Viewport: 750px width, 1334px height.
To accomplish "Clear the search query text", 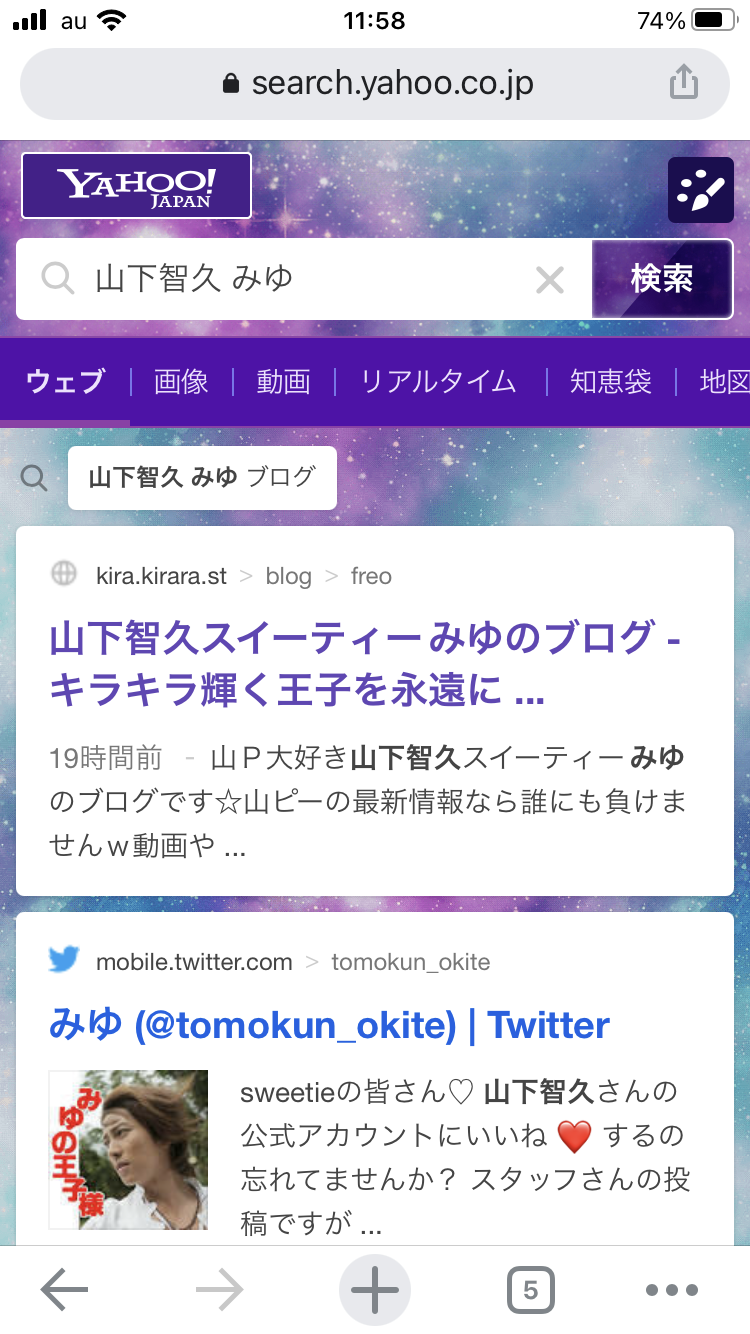I will (550, 280).
